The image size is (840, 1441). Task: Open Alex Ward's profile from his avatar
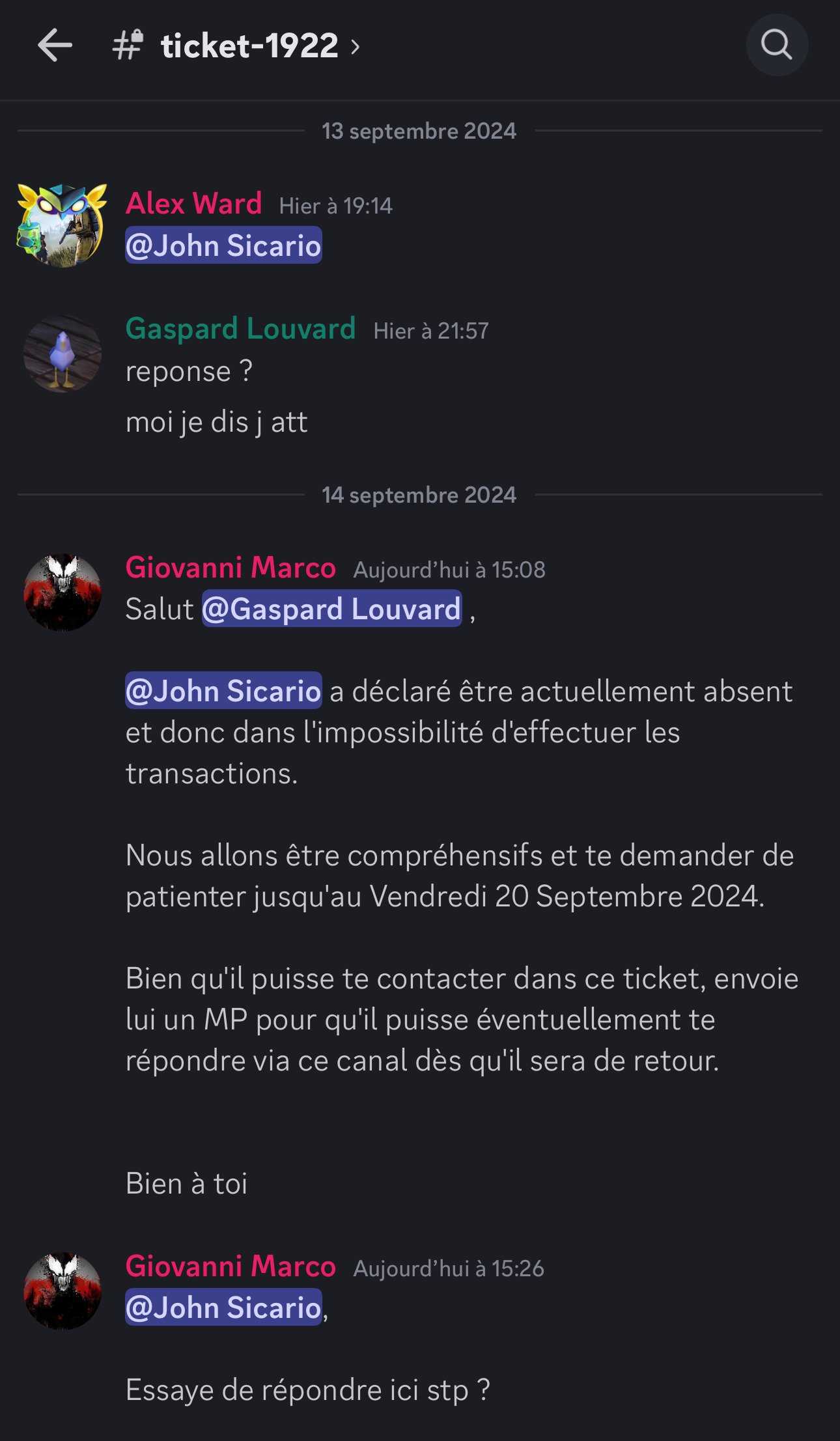[62, 225]
